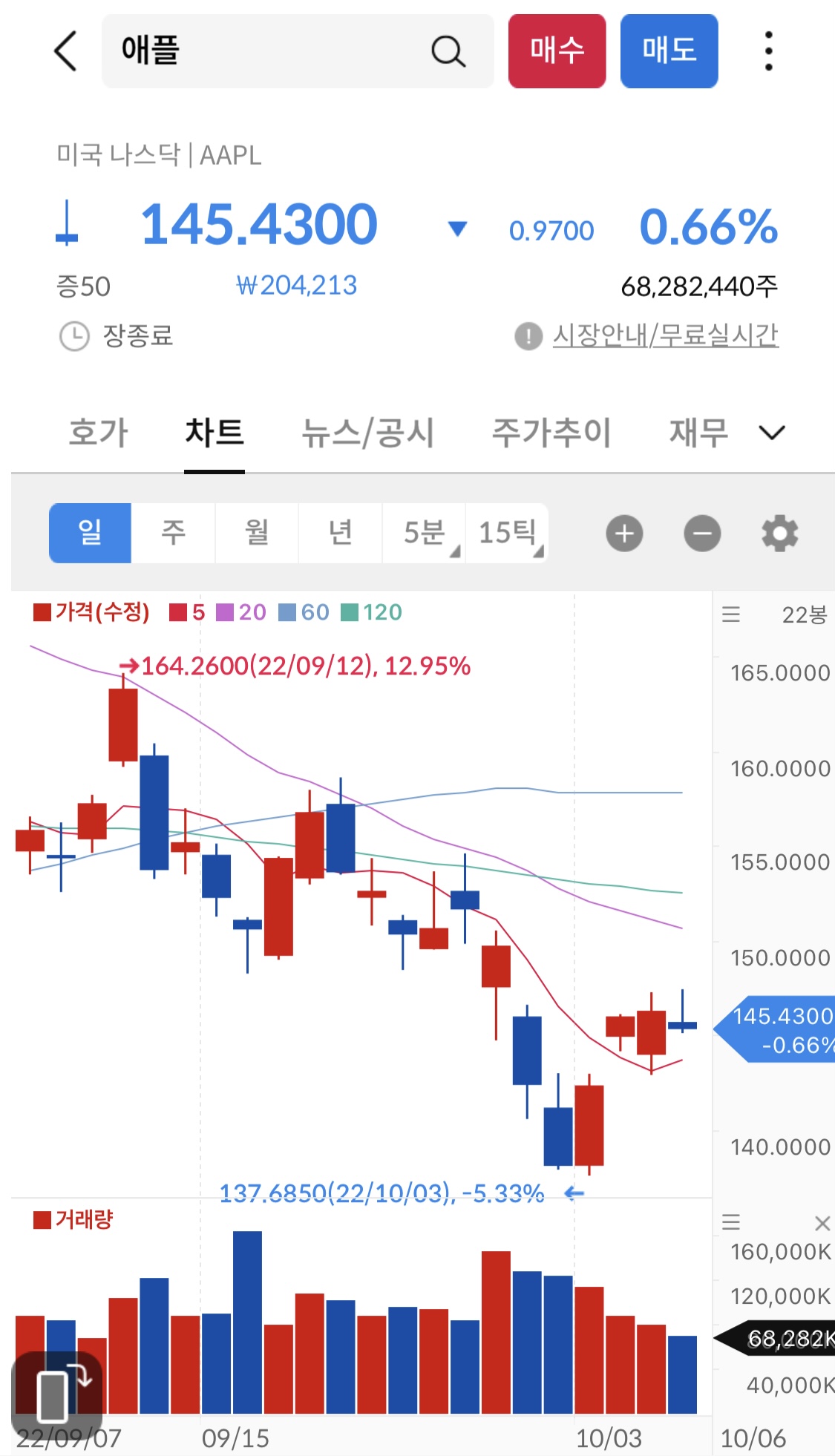Select the 주 weekly chart period
Screen dimensions: 835x1456
pos(173,533)
